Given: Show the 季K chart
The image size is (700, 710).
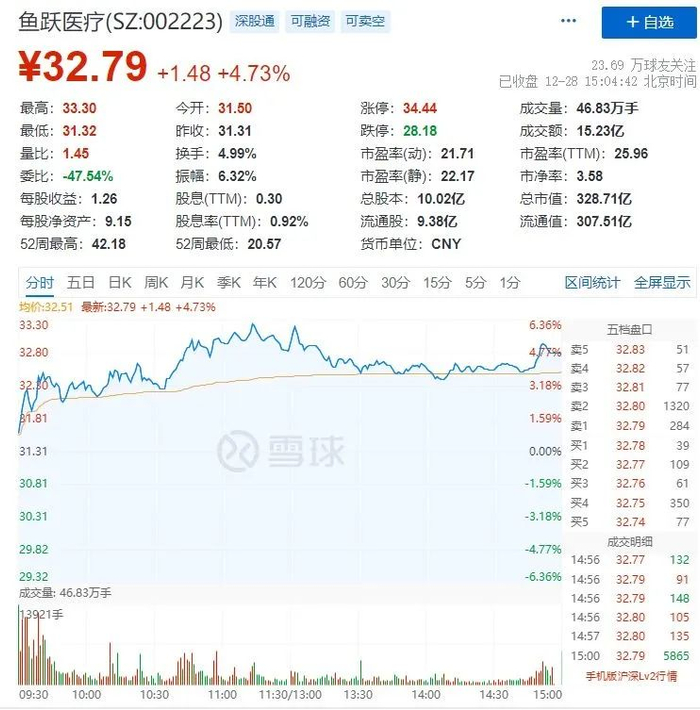Looking at the screenshot, I should tap(228, 283).
